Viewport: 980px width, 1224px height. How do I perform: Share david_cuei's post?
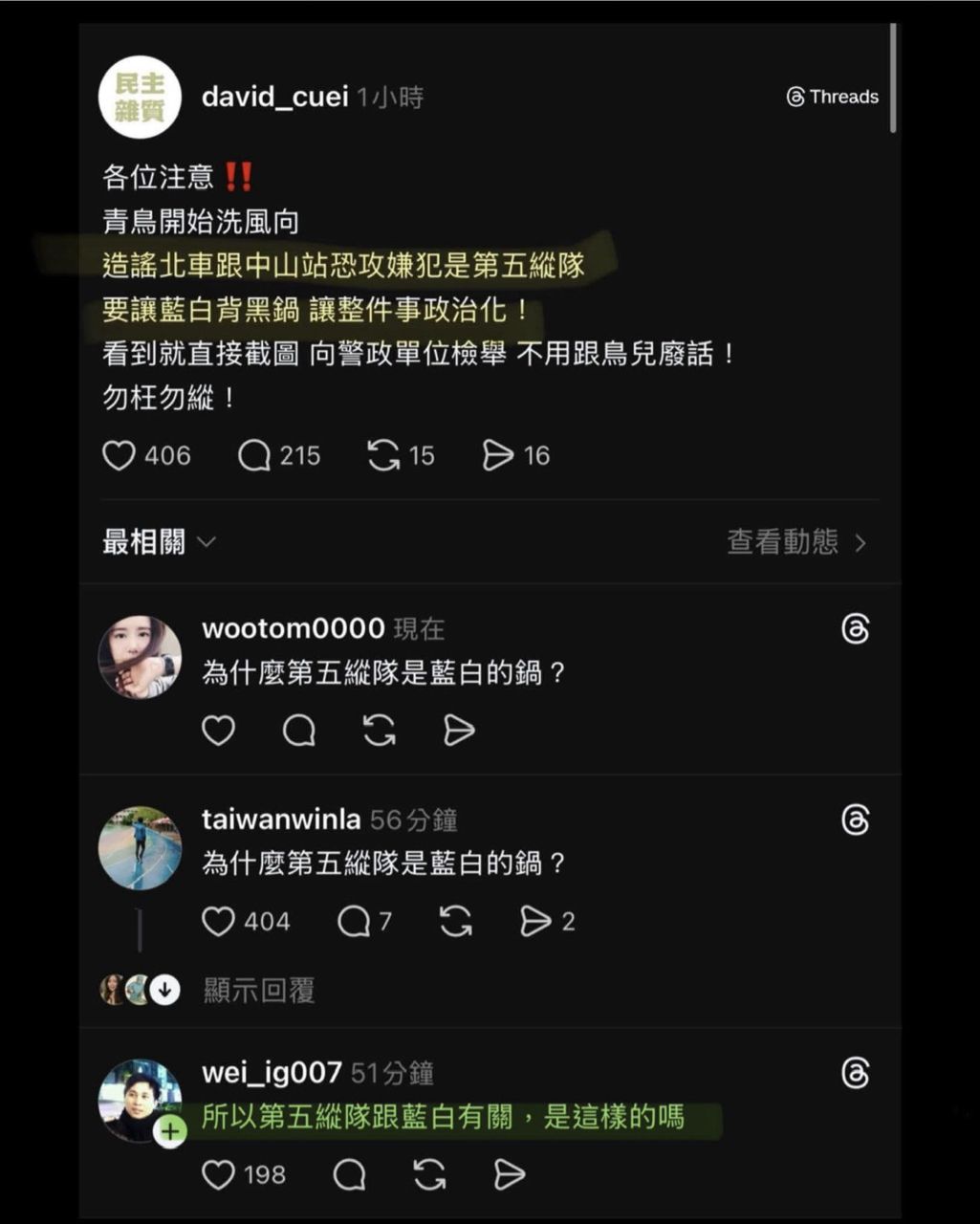coord(498,456)
